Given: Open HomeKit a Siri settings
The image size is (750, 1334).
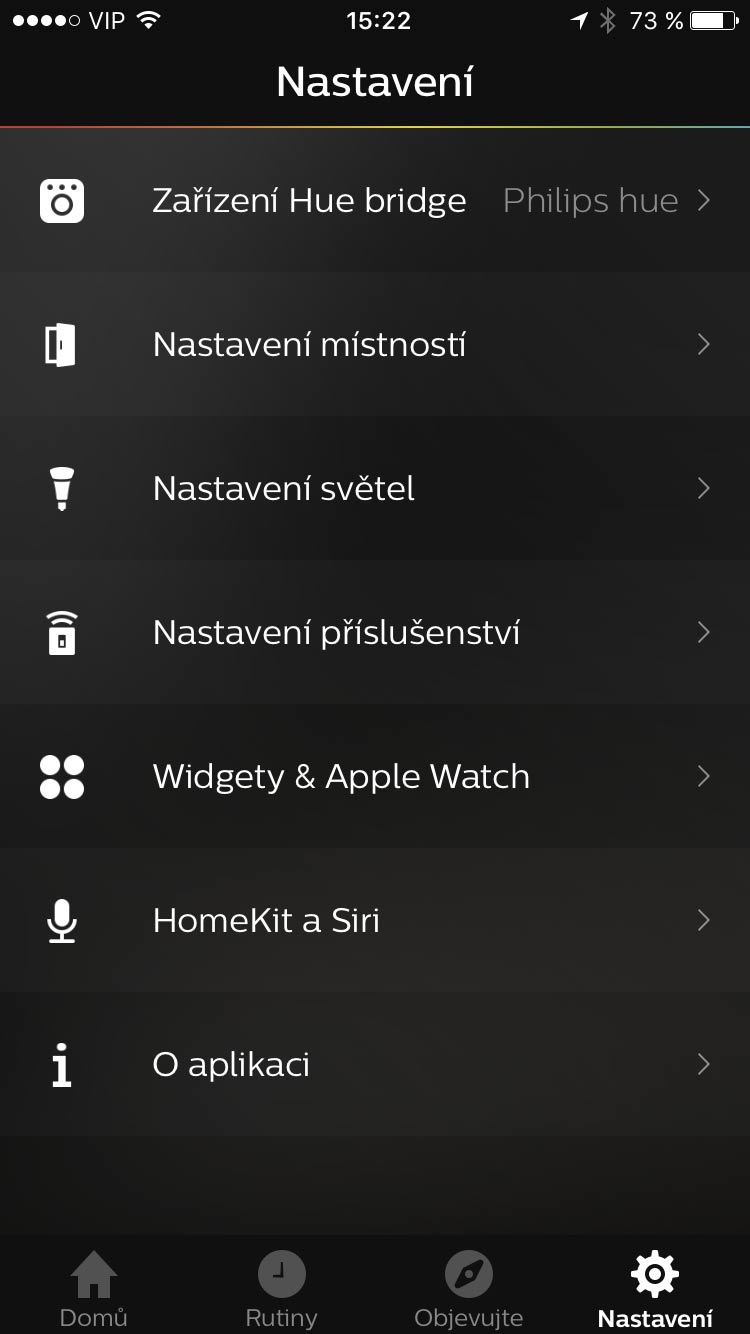Looking at the screenshot, I should (375, 921).
